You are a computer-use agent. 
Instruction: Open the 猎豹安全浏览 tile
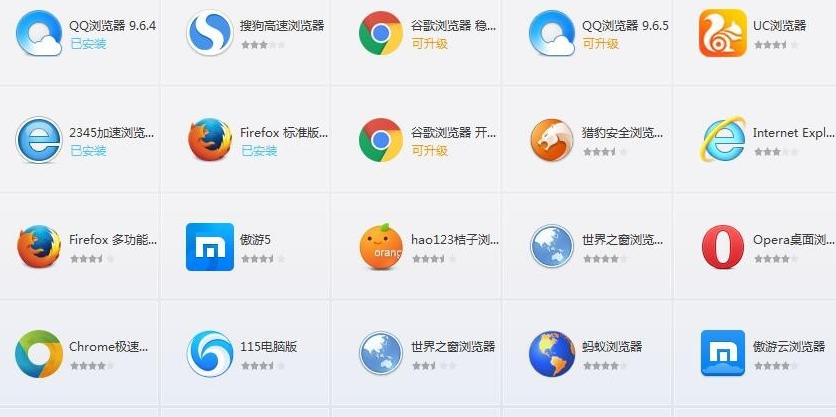(x=552, y=140)
